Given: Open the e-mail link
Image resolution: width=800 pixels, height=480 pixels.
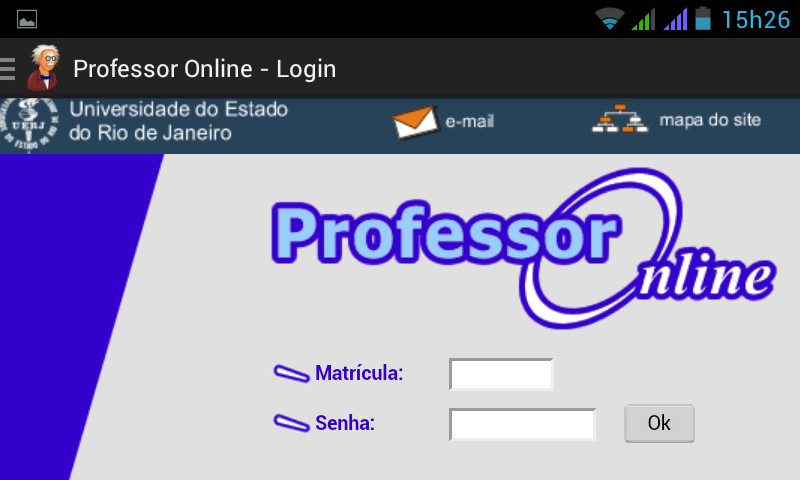Looking at the screenshot, I should pyautogui.click(x=444, y=122).
